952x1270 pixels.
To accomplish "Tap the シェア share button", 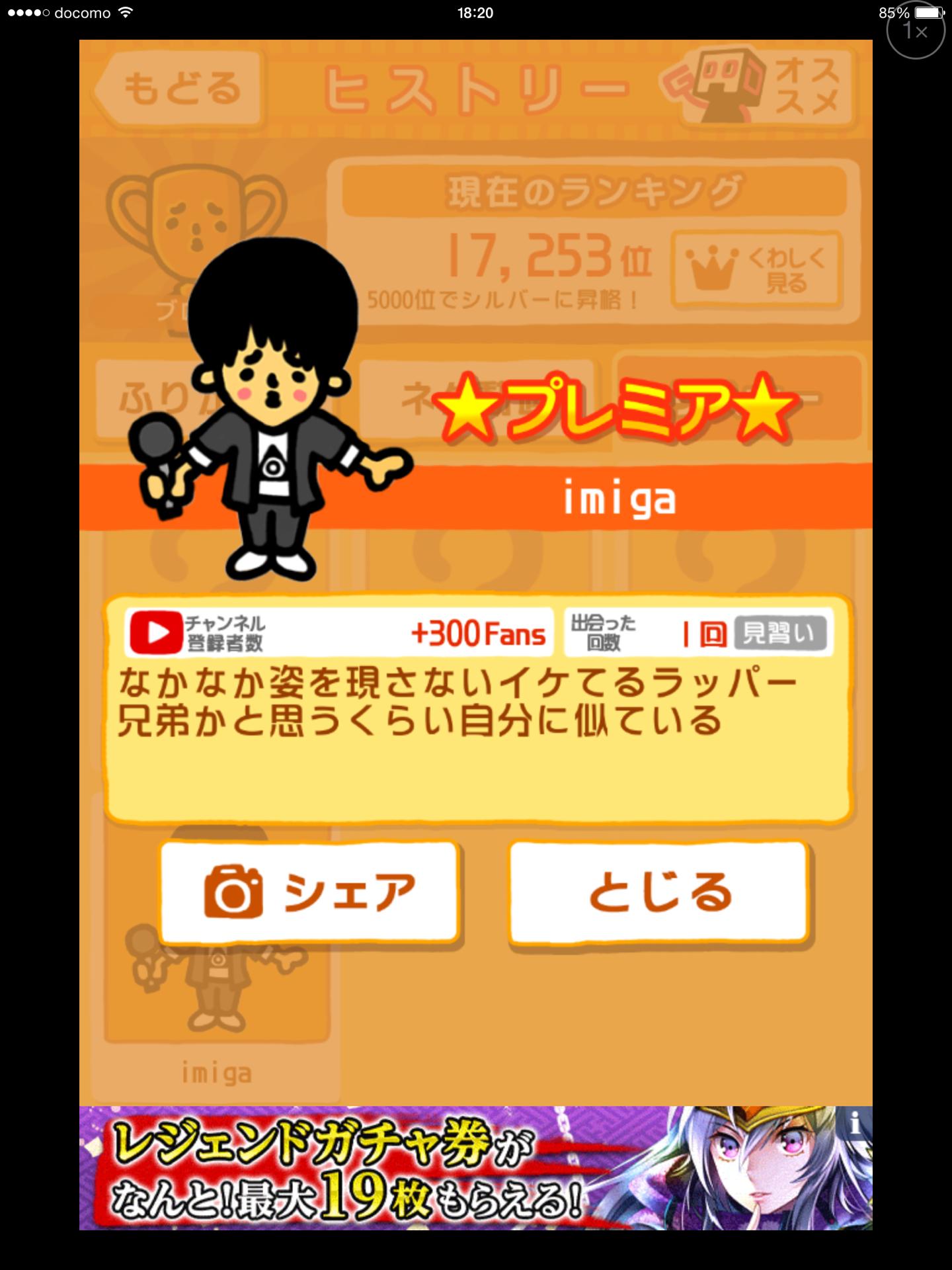I will pos(309,891).
